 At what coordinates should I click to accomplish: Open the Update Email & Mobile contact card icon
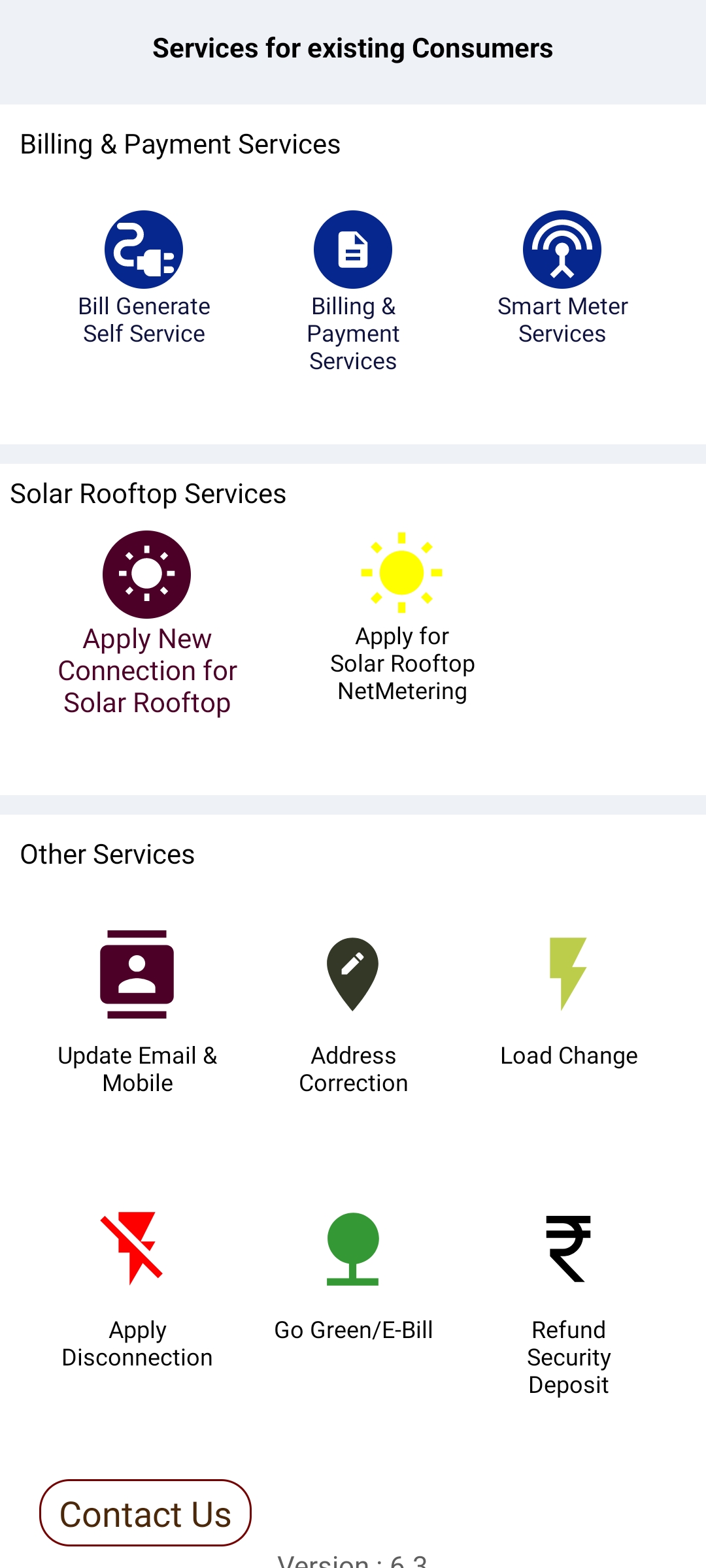[x=137, y=973]
